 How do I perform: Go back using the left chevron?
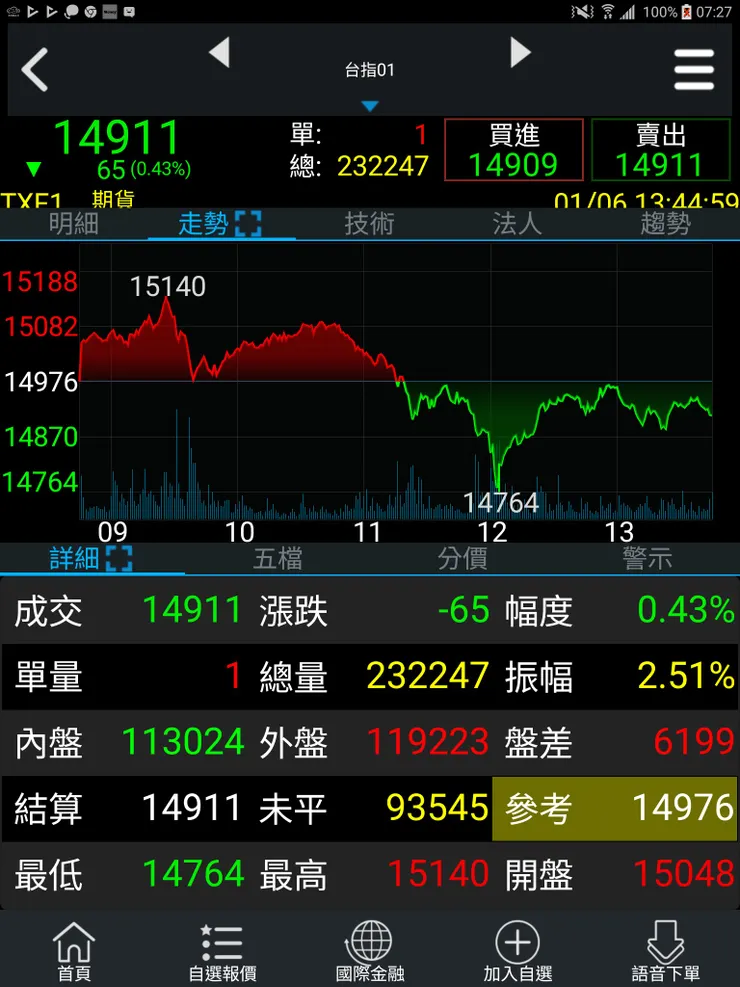[36, 70]
